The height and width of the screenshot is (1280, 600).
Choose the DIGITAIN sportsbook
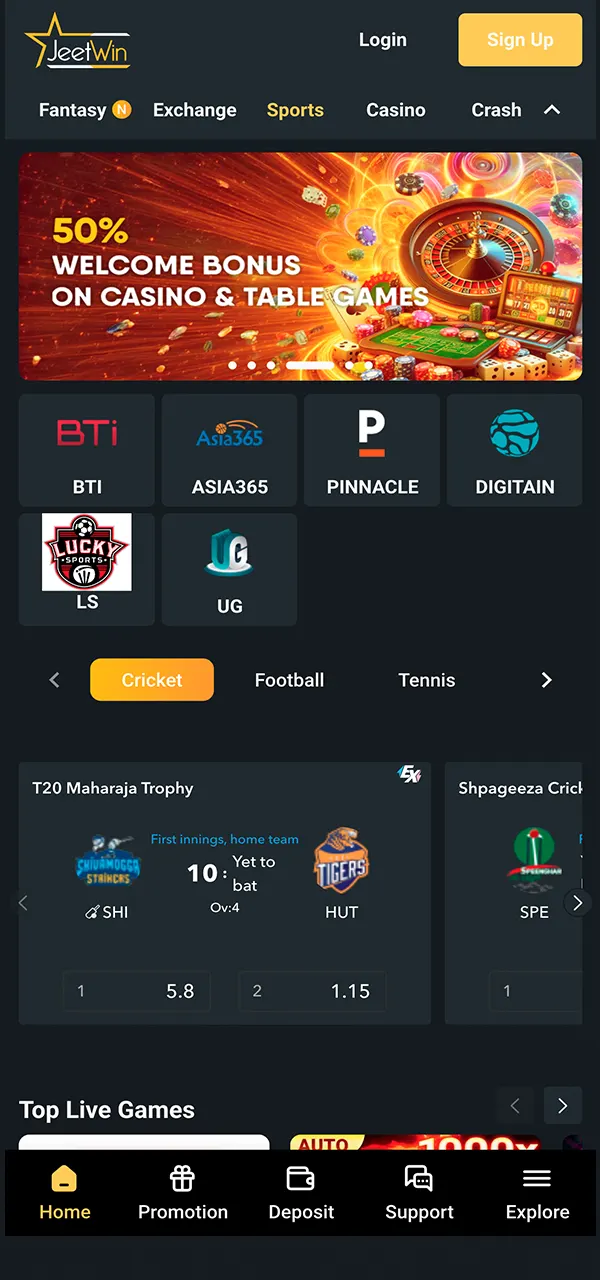514,449
